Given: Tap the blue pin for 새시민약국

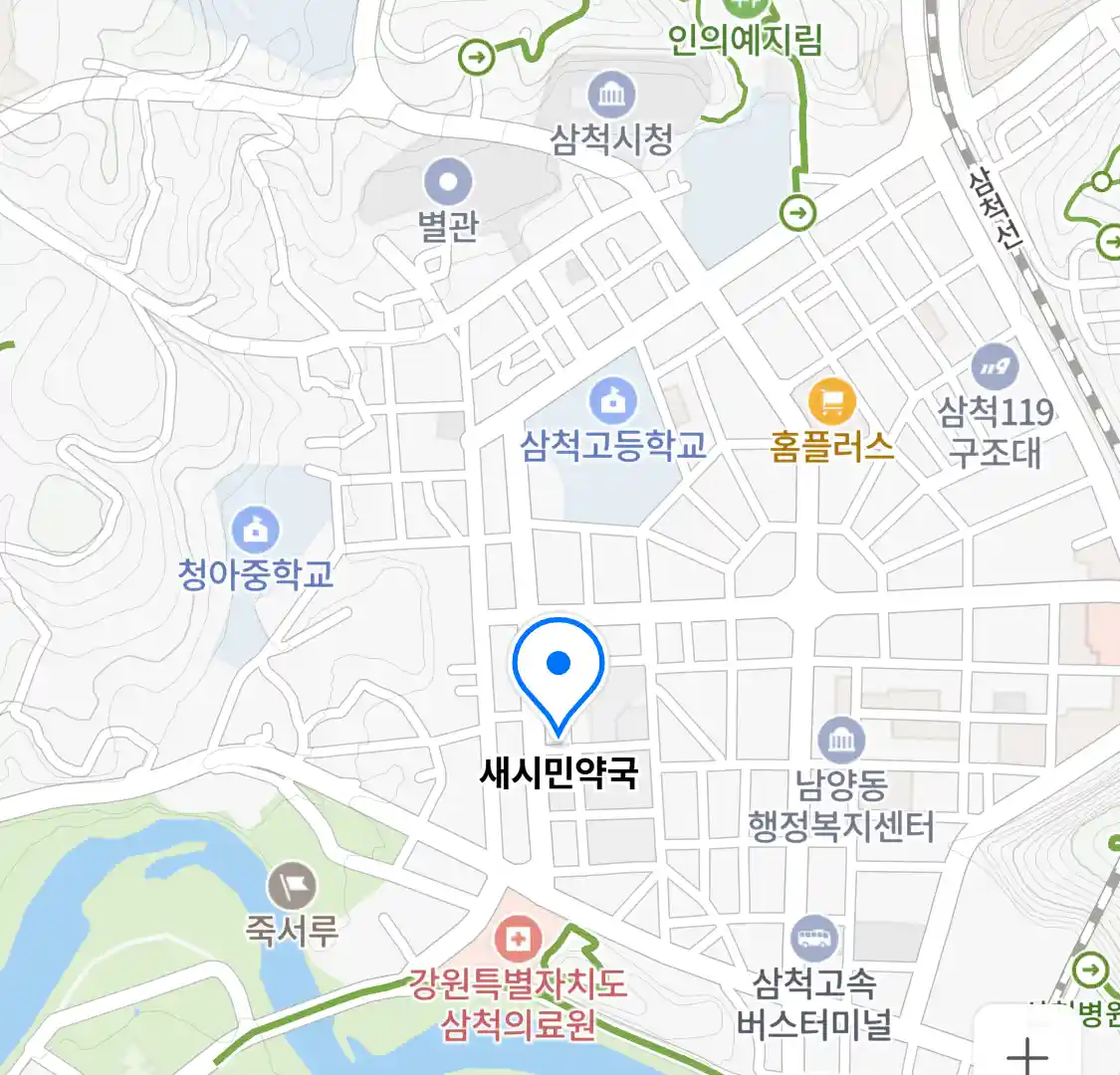Looking at the screenshot, I should coord(559,664).
